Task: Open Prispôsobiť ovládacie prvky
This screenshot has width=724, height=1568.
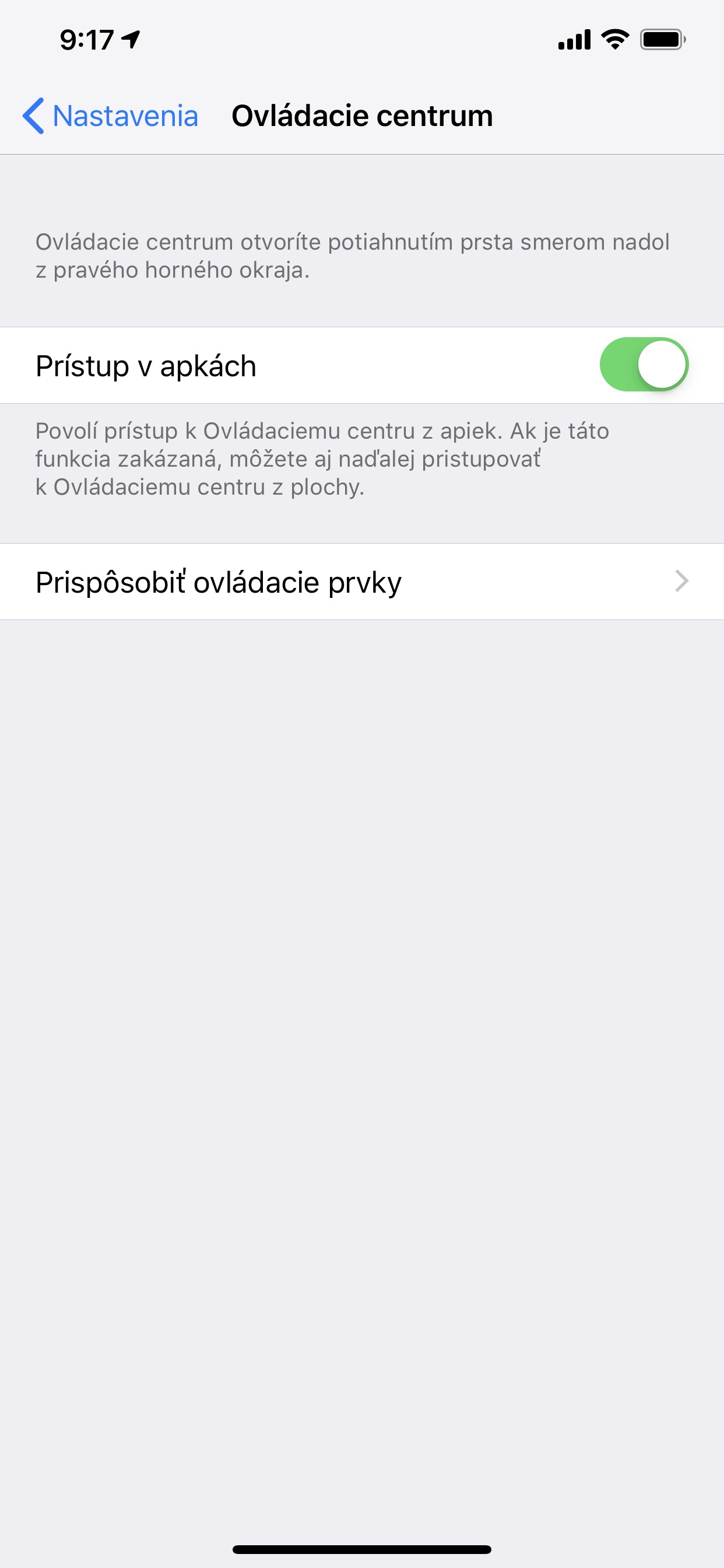Action: pyautogui.click(x=362, y=582)
